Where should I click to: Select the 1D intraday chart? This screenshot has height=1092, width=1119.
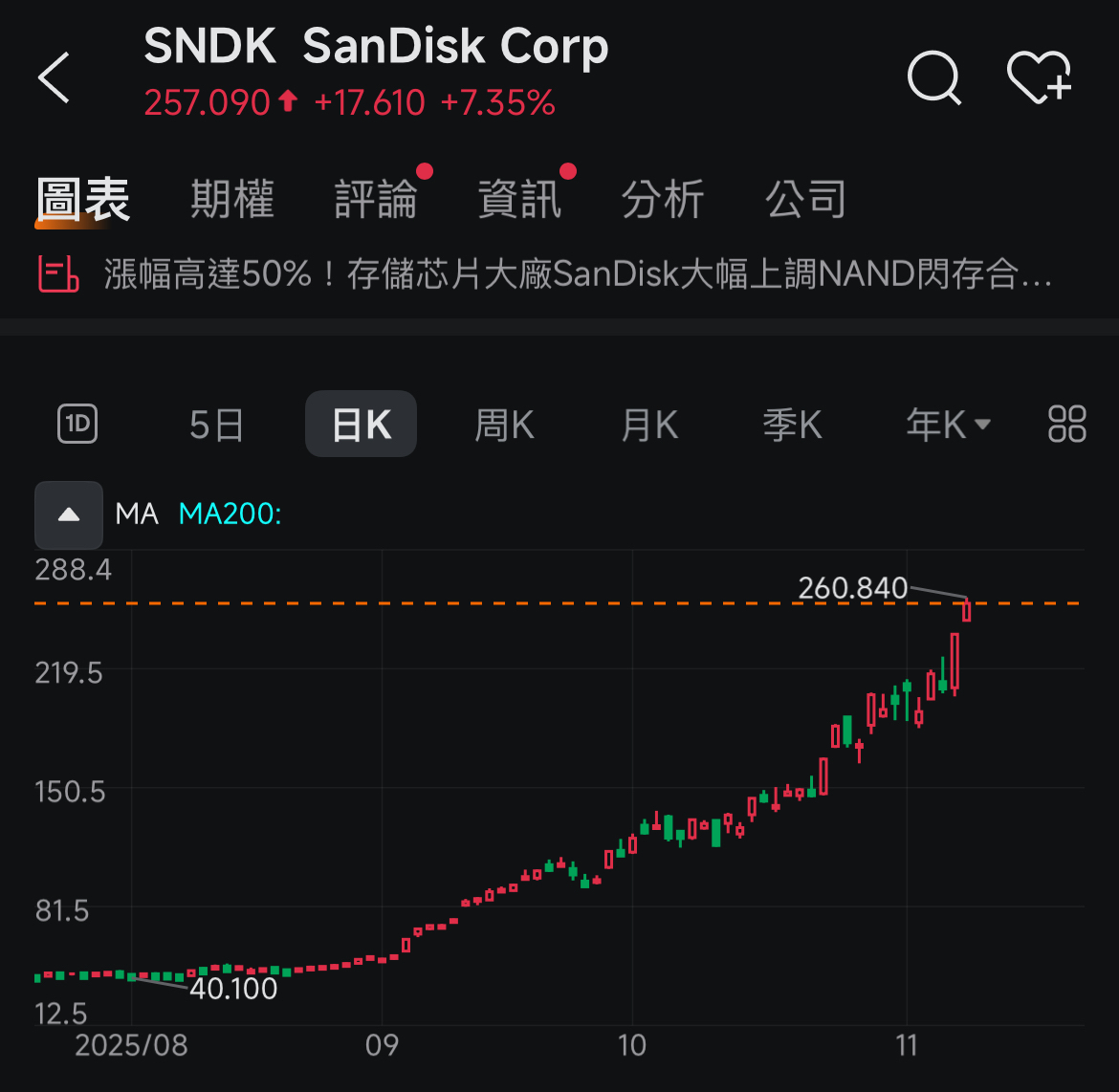pos(78,424)
